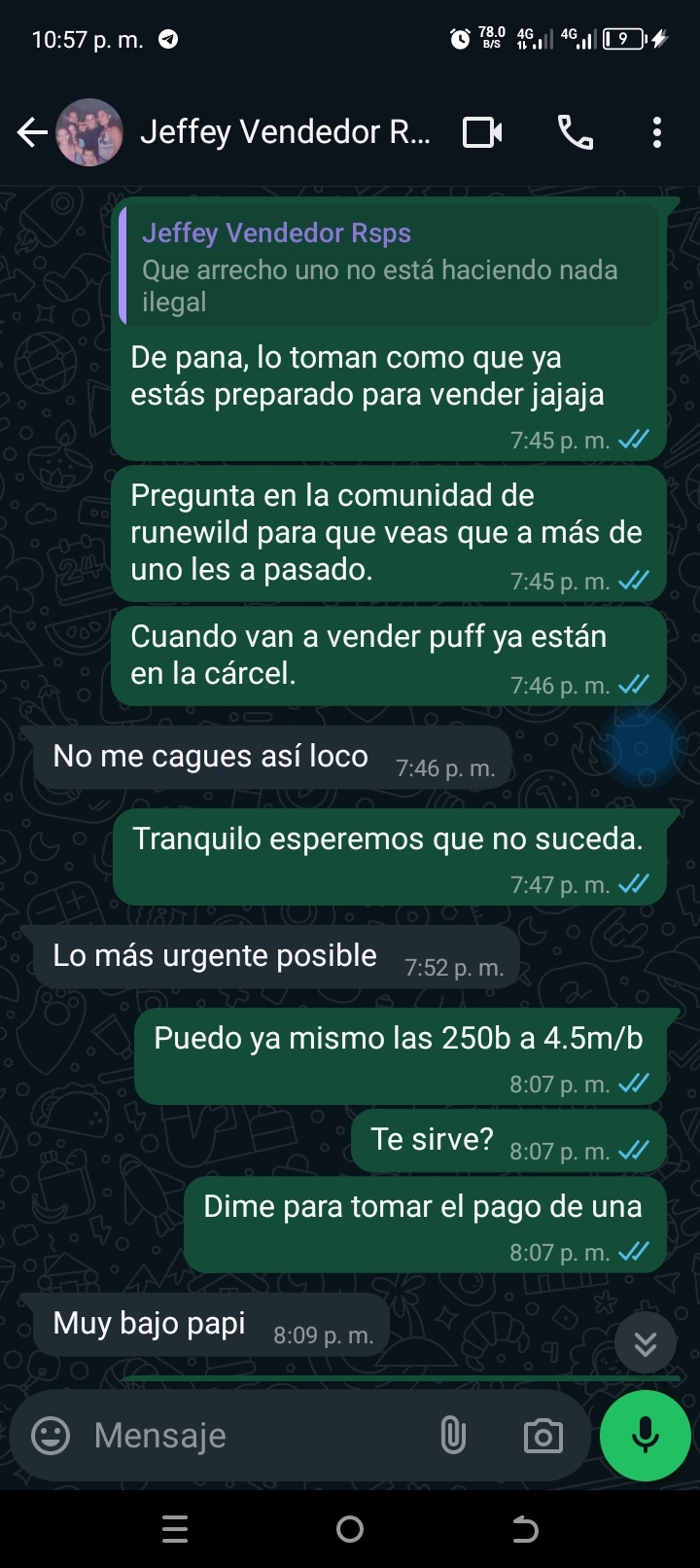700x1568 pixels.
Task: Open the camera from the message bar
Action: [x=542, y=1436]
